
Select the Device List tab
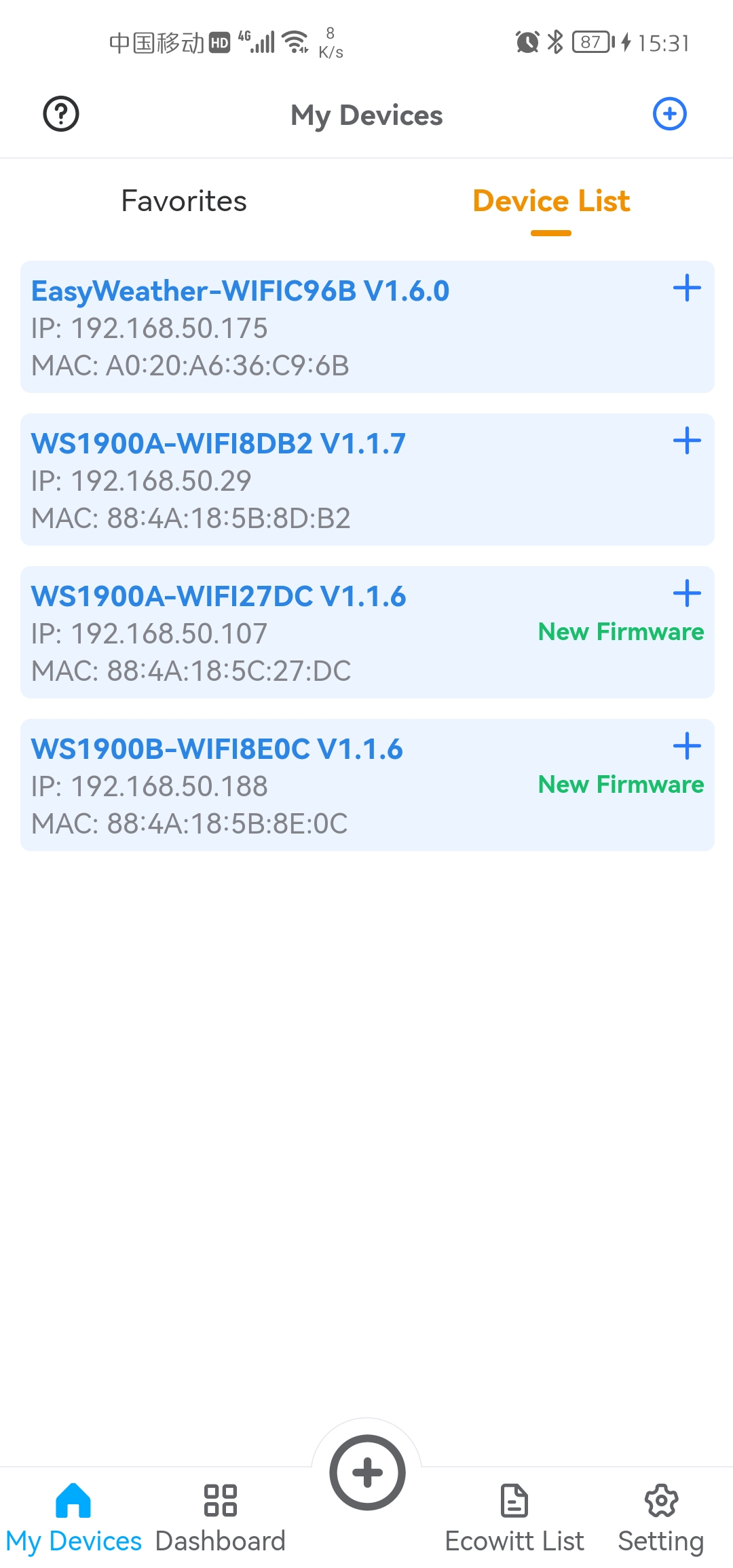pyautogui.click(x=551, y=202)
